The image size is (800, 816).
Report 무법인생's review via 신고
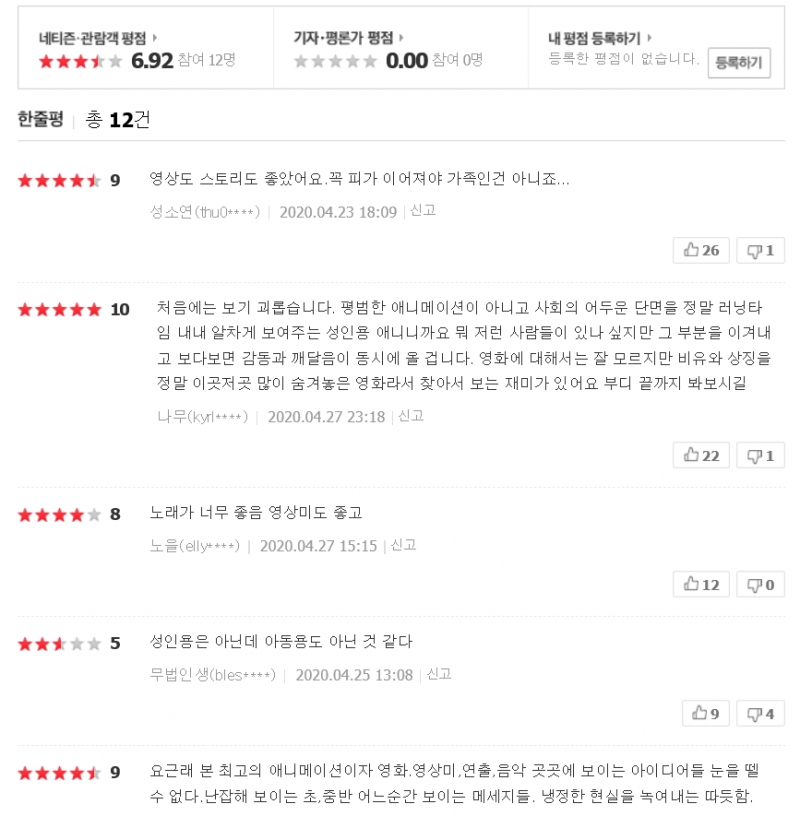[439, 674]
